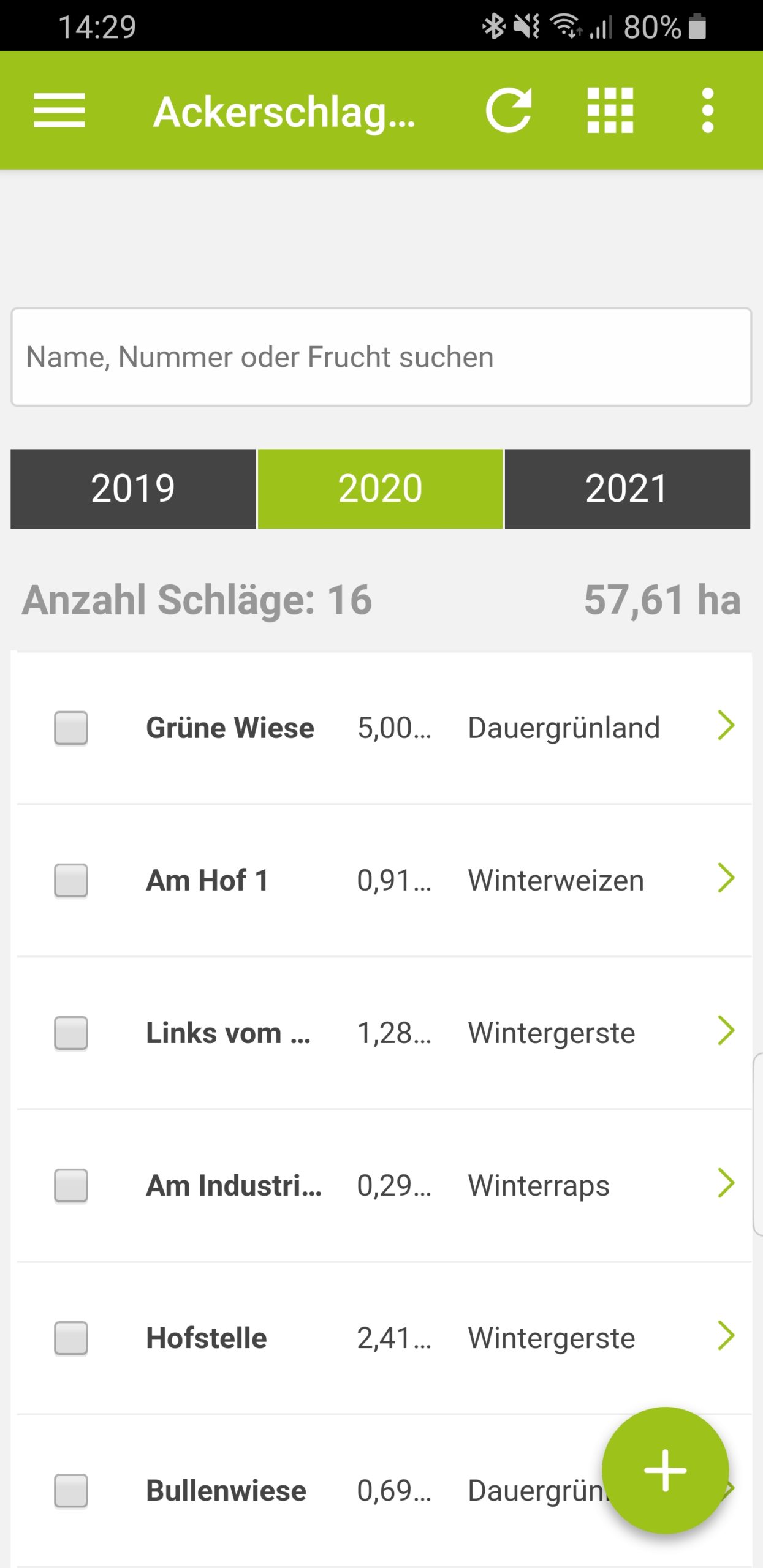Open the hamburger navigation menu
763x1568 pixels.
[59, 110]
